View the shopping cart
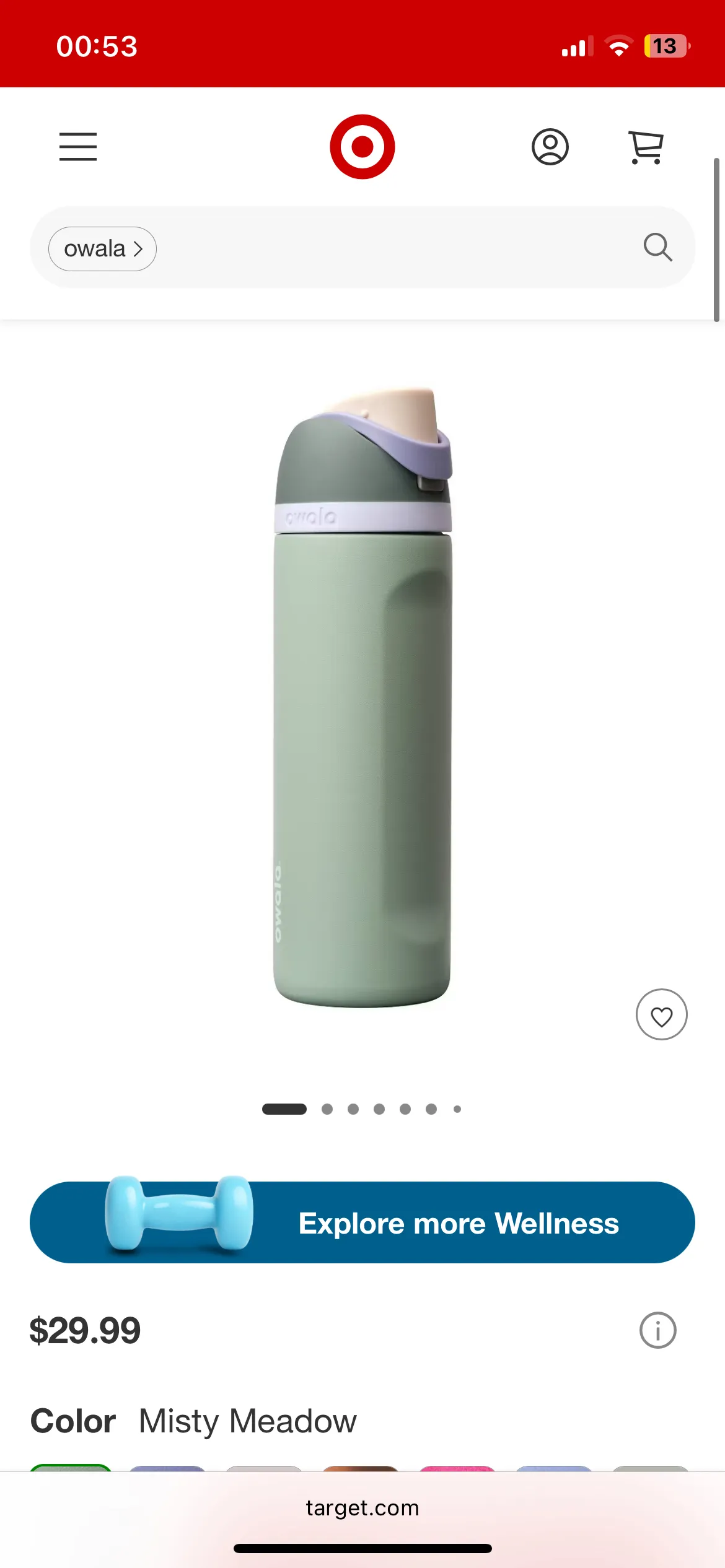The image size is (725, 1568). pos(644,147)
